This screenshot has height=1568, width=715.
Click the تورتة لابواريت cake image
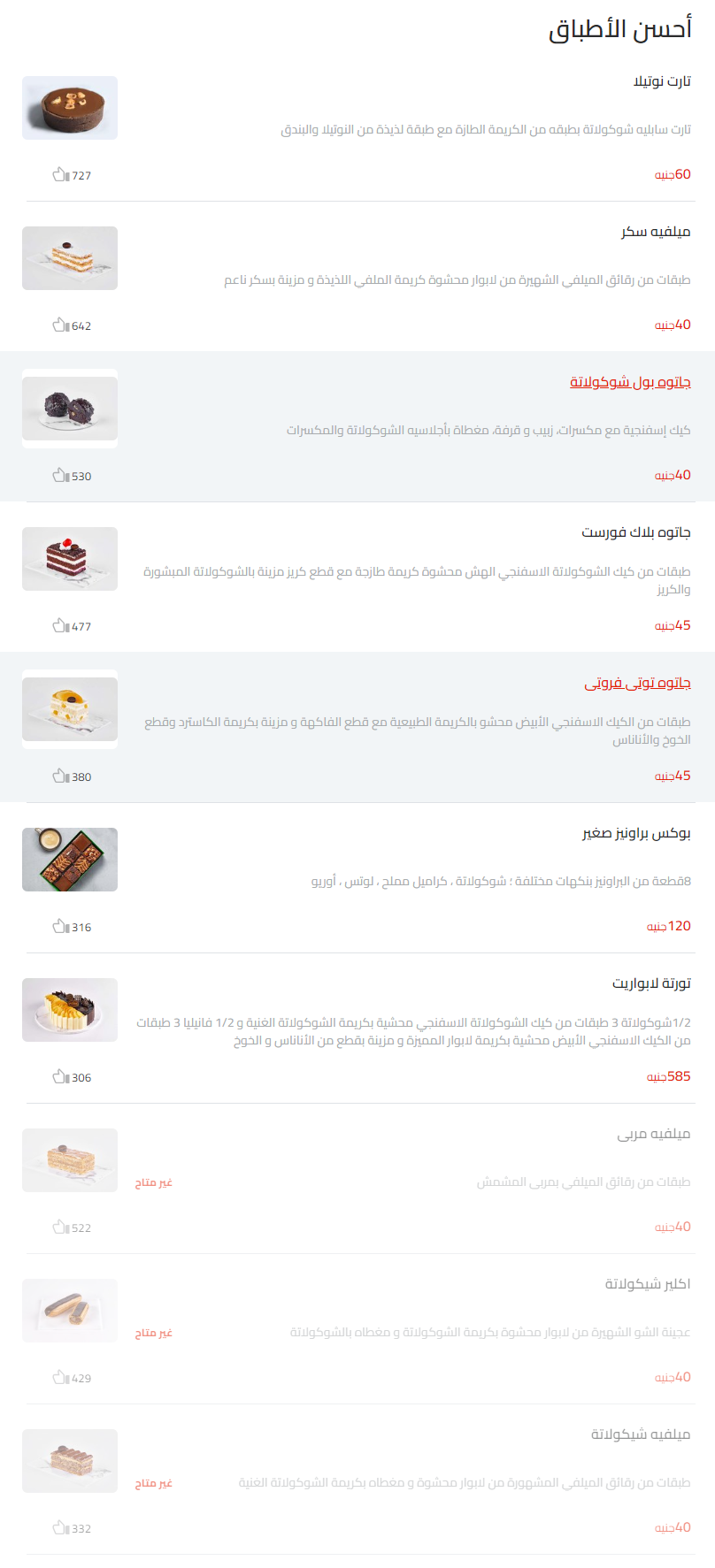coord(70,1009)
